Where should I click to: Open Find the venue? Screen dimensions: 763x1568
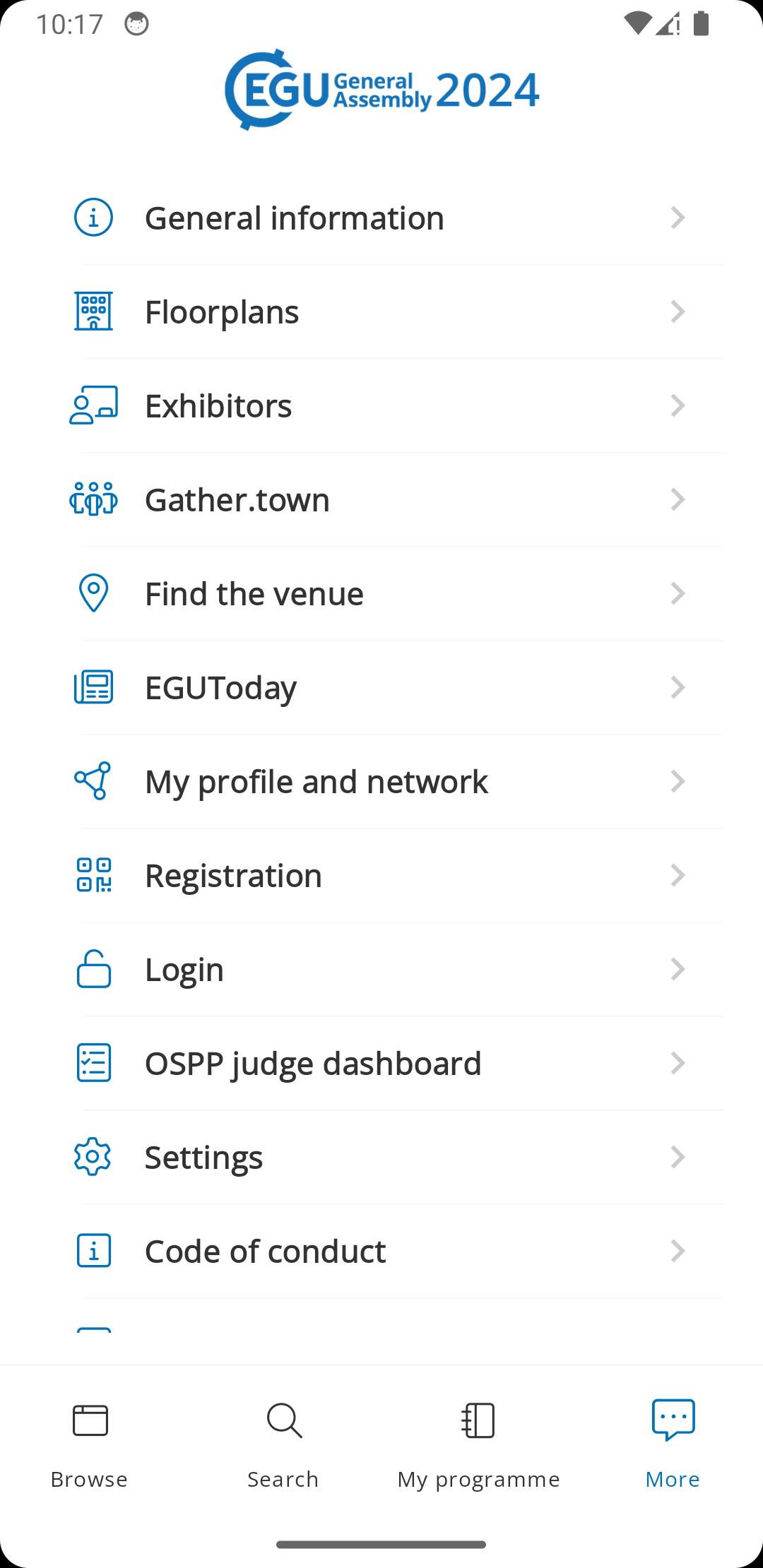pyautogui.click(x=381, y=593)
